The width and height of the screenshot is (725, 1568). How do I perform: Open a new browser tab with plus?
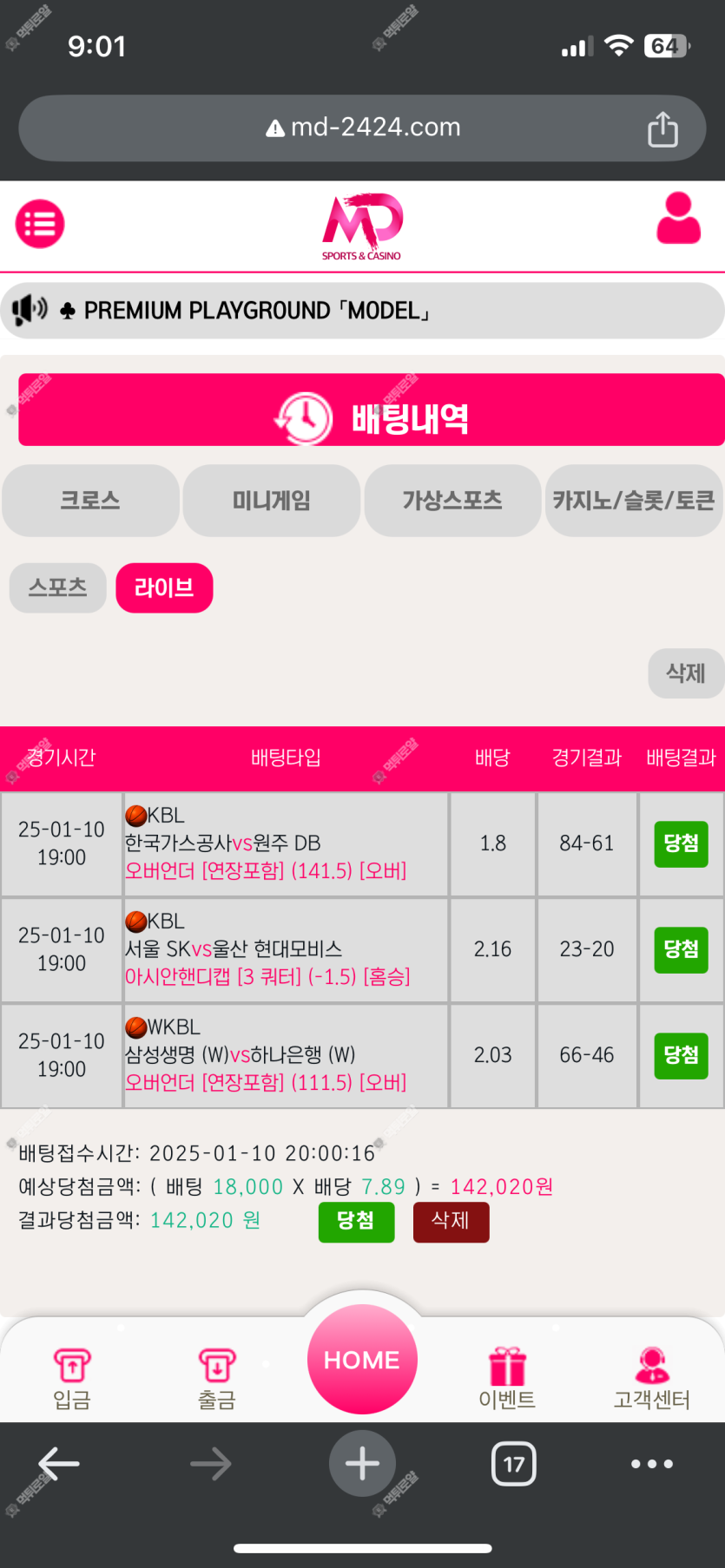click(x=362, y=1464)
